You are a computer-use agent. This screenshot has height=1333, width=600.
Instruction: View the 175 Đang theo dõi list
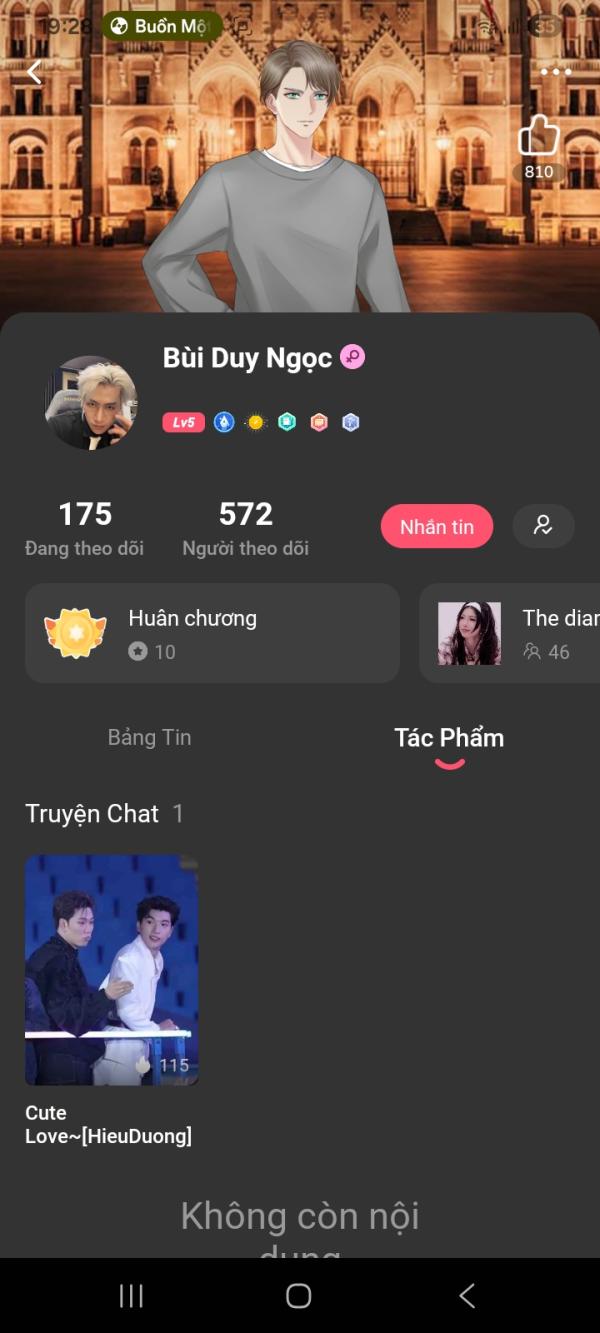(85, 527)
